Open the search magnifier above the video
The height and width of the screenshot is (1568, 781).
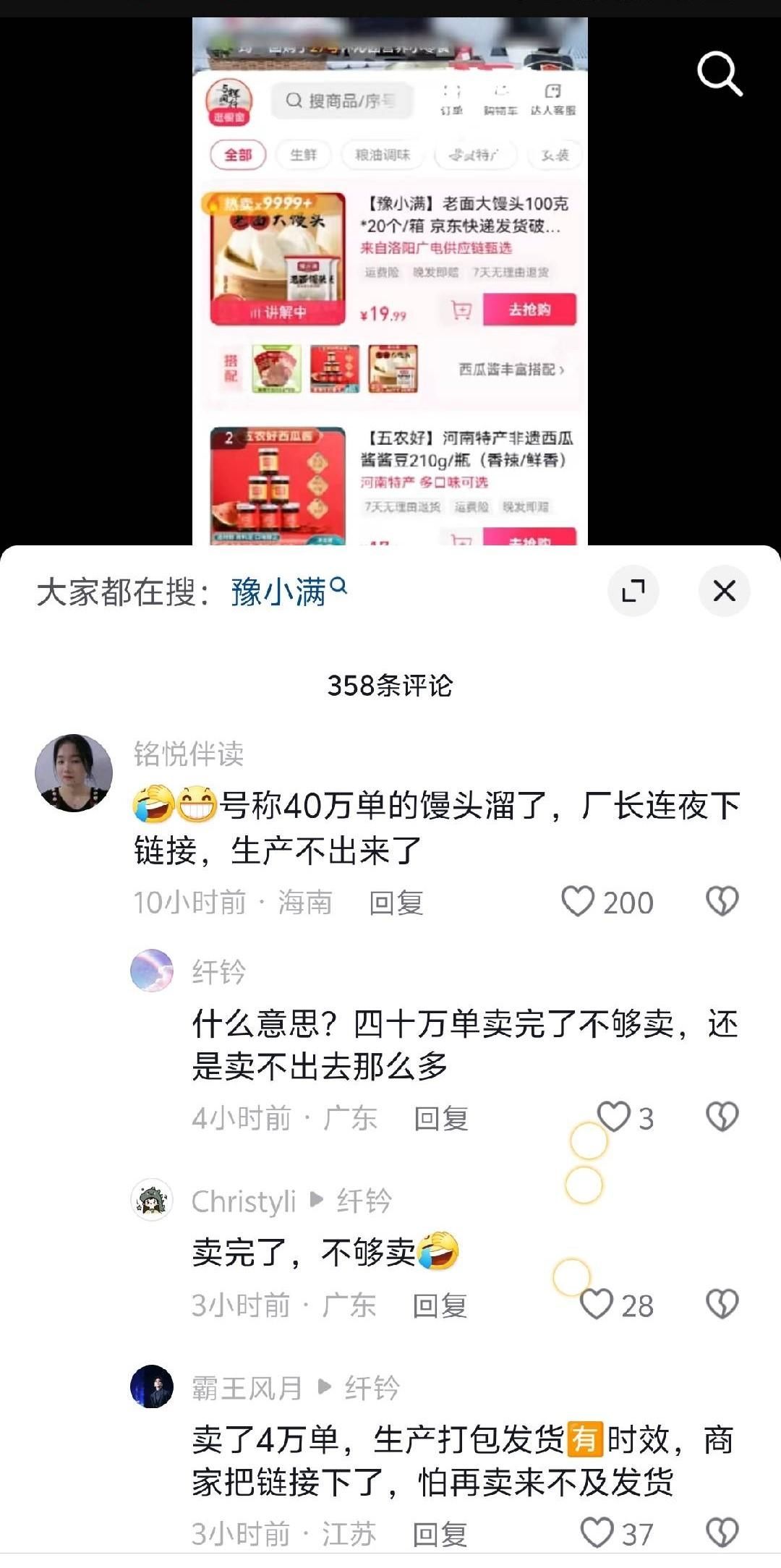coord(720,73)
